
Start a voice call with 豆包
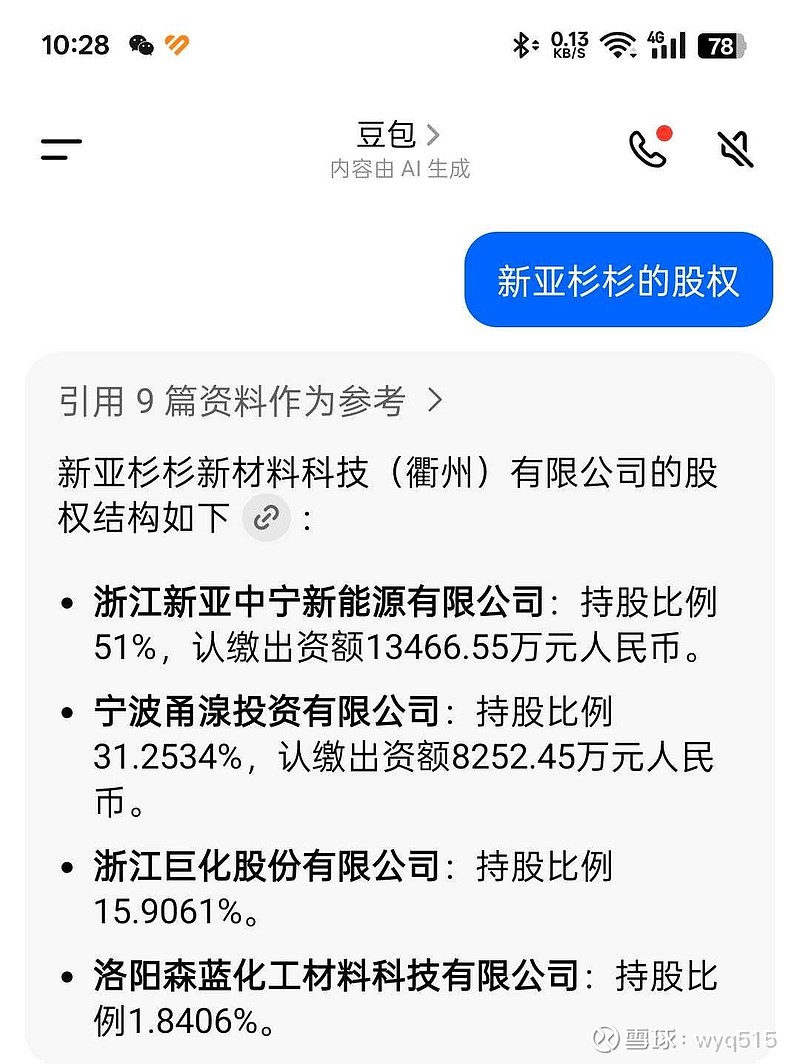(x=648, y=150)
